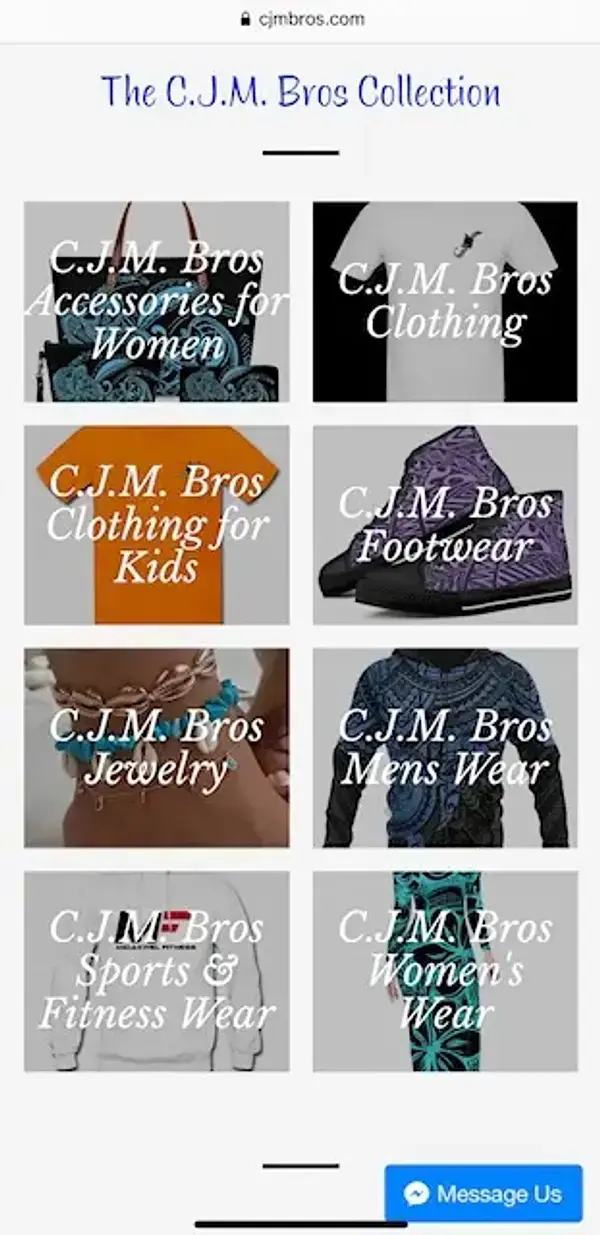The image size is (600, 1235).
Task: Tap the cjmbros.com address bar
Action: click(x=302, y=19)
